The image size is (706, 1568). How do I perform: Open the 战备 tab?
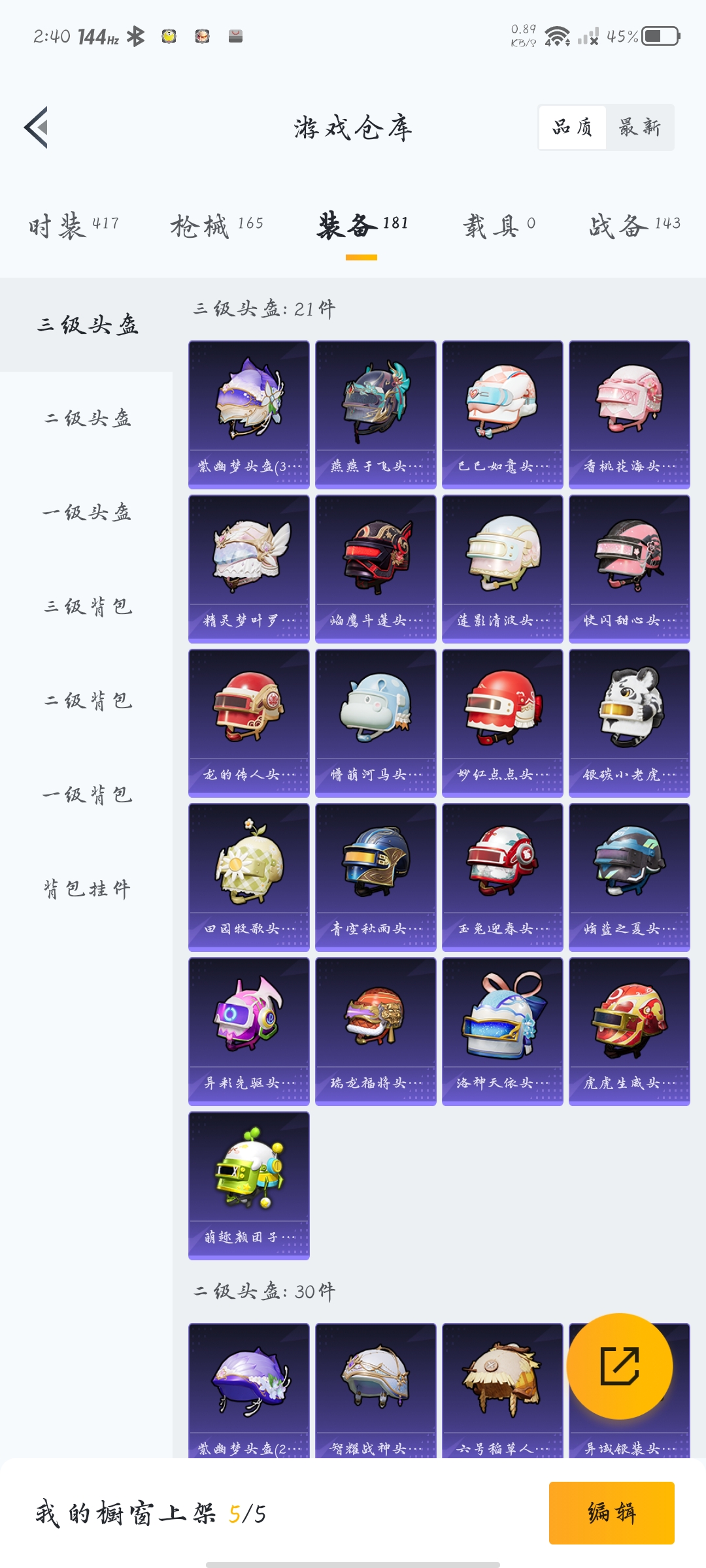click(x=634, y=226)
